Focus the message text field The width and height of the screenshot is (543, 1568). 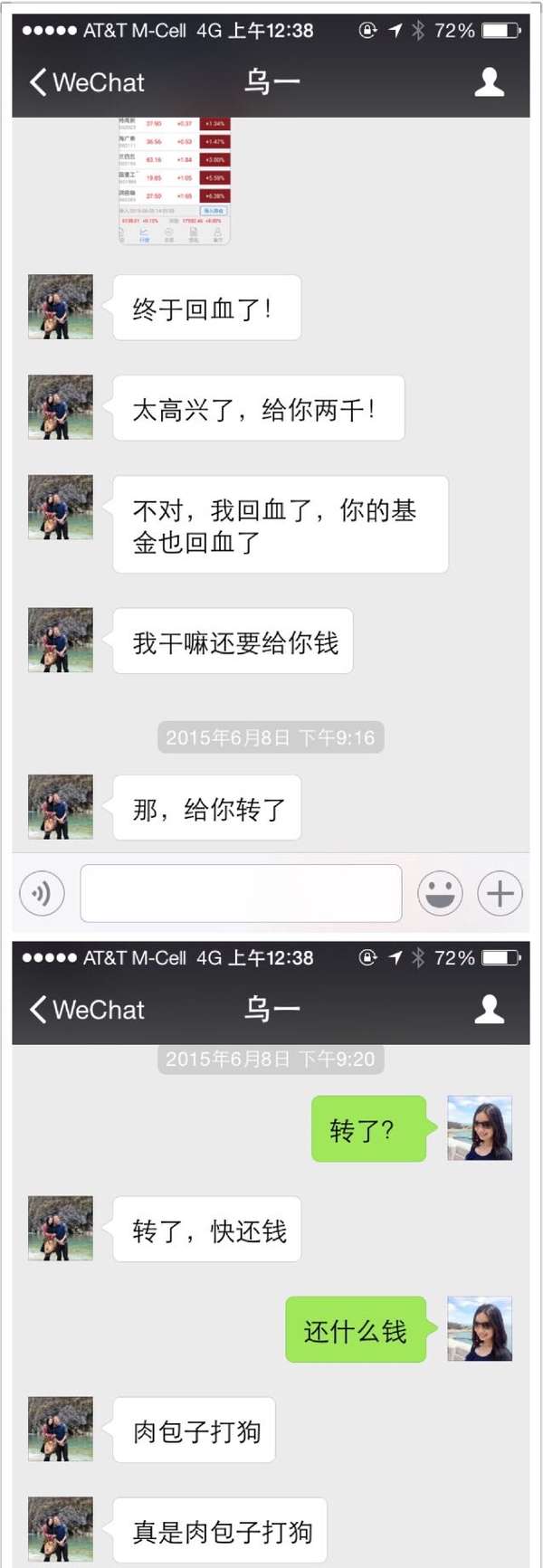coord(241,893)
